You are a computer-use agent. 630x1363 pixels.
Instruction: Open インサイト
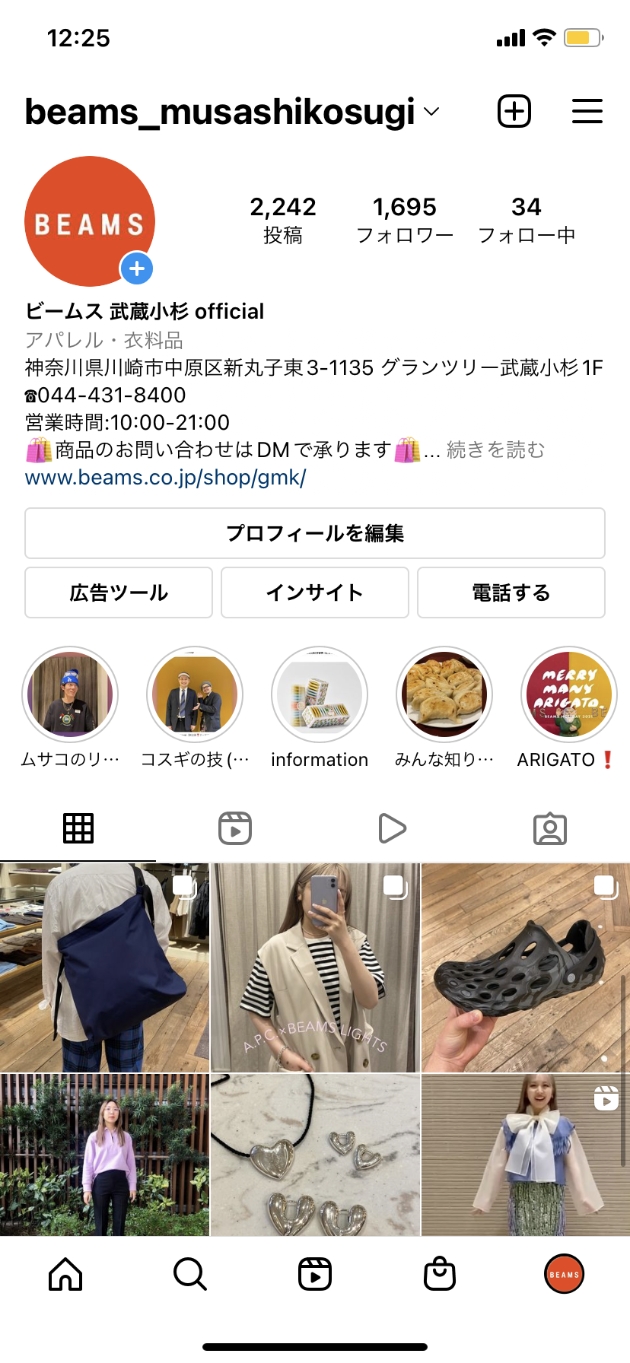click(x=315, y=593)
